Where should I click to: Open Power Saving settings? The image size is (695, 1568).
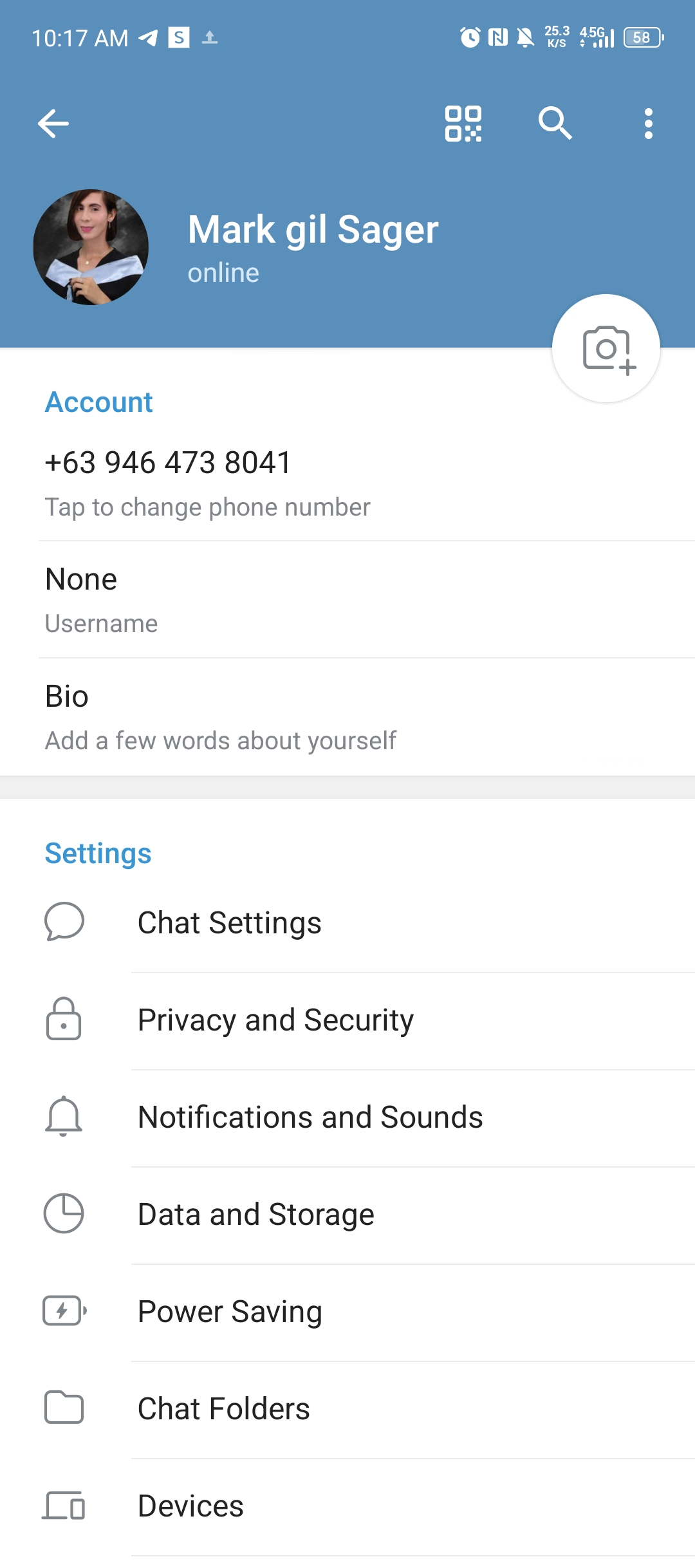[x=347, y=1312]
